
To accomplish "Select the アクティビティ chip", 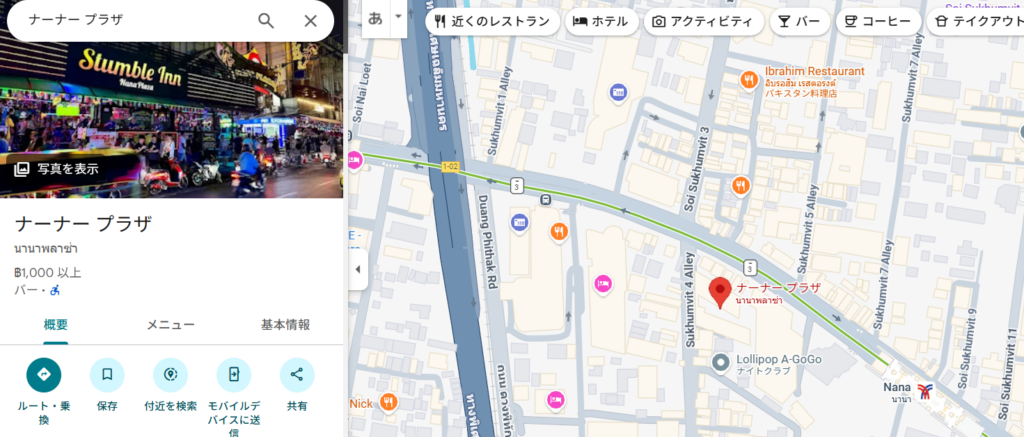I will pyautogui.click(x=701, y=21).
